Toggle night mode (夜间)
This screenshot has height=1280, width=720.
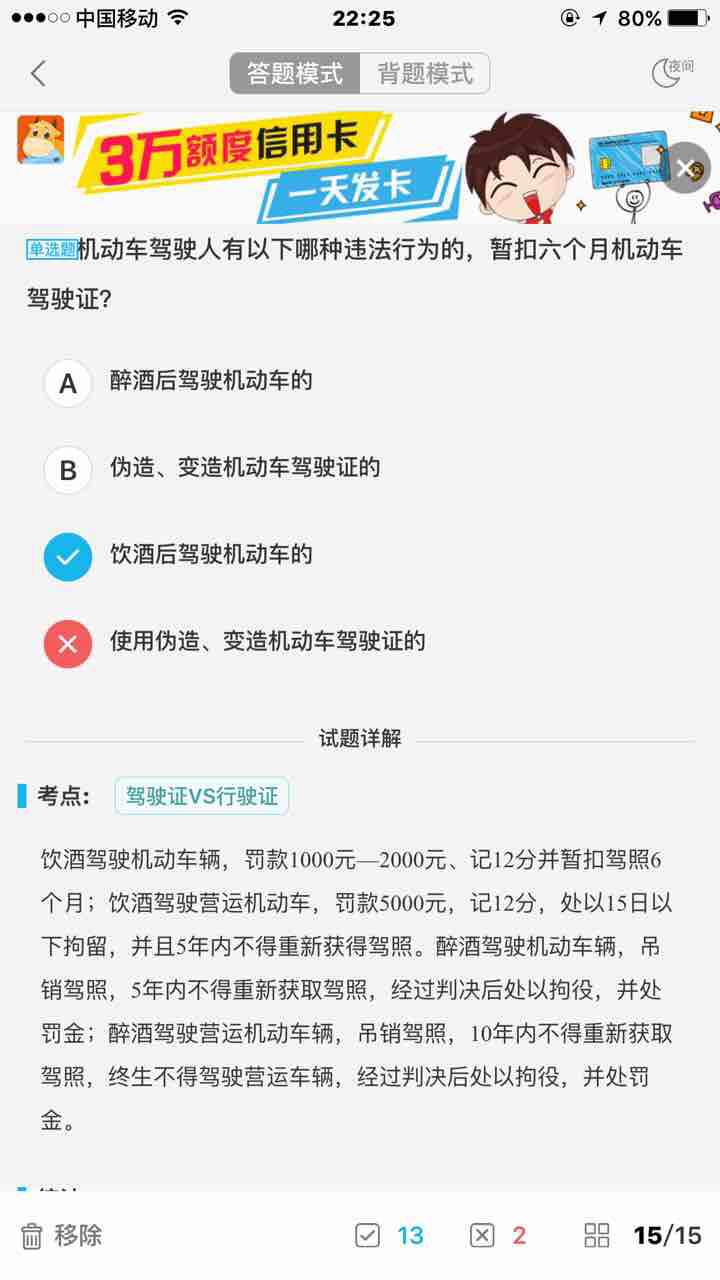(671, 72)
